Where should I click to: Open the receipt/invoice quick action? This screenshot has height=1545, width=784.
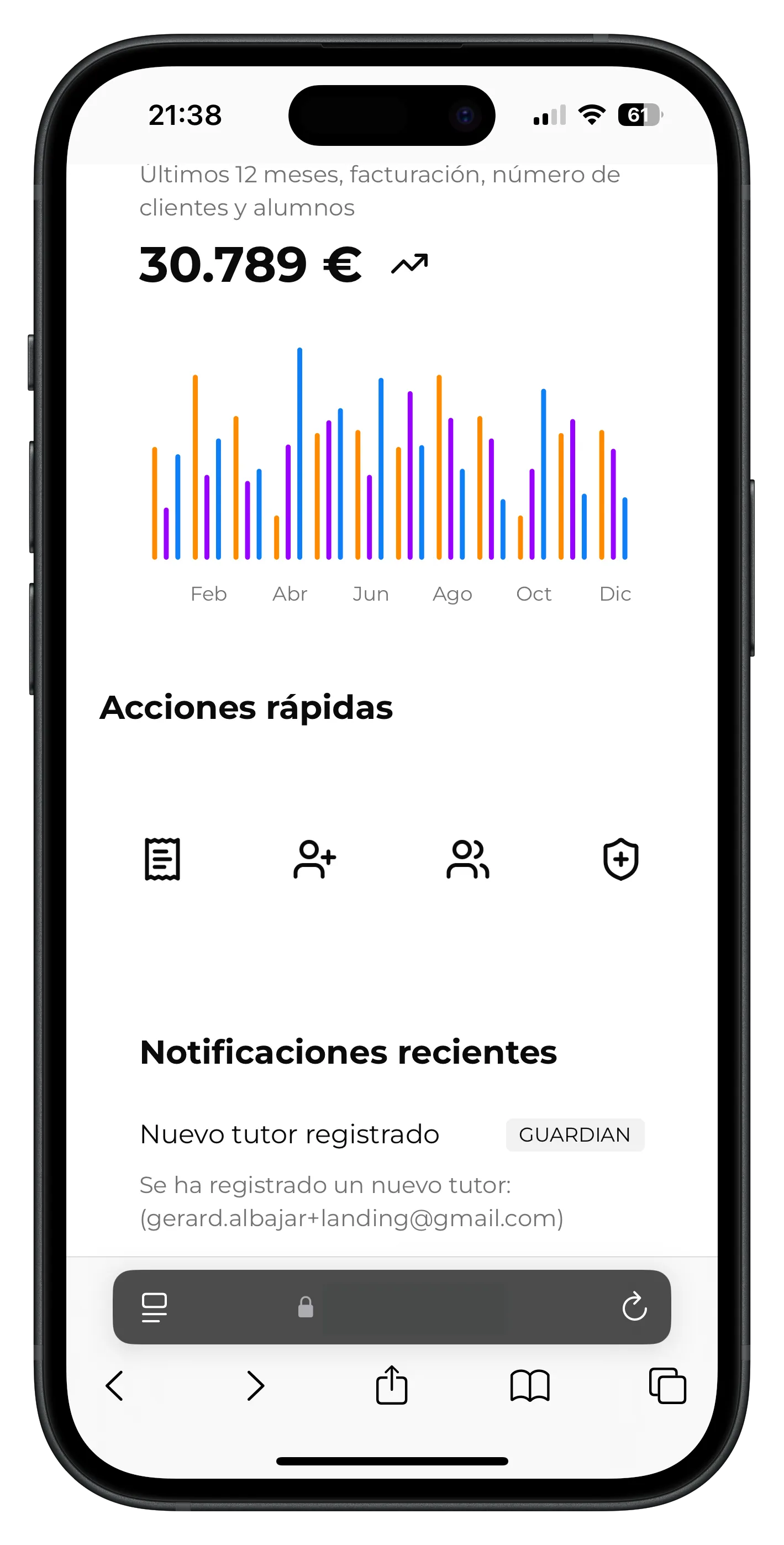[x=162, y=859]
